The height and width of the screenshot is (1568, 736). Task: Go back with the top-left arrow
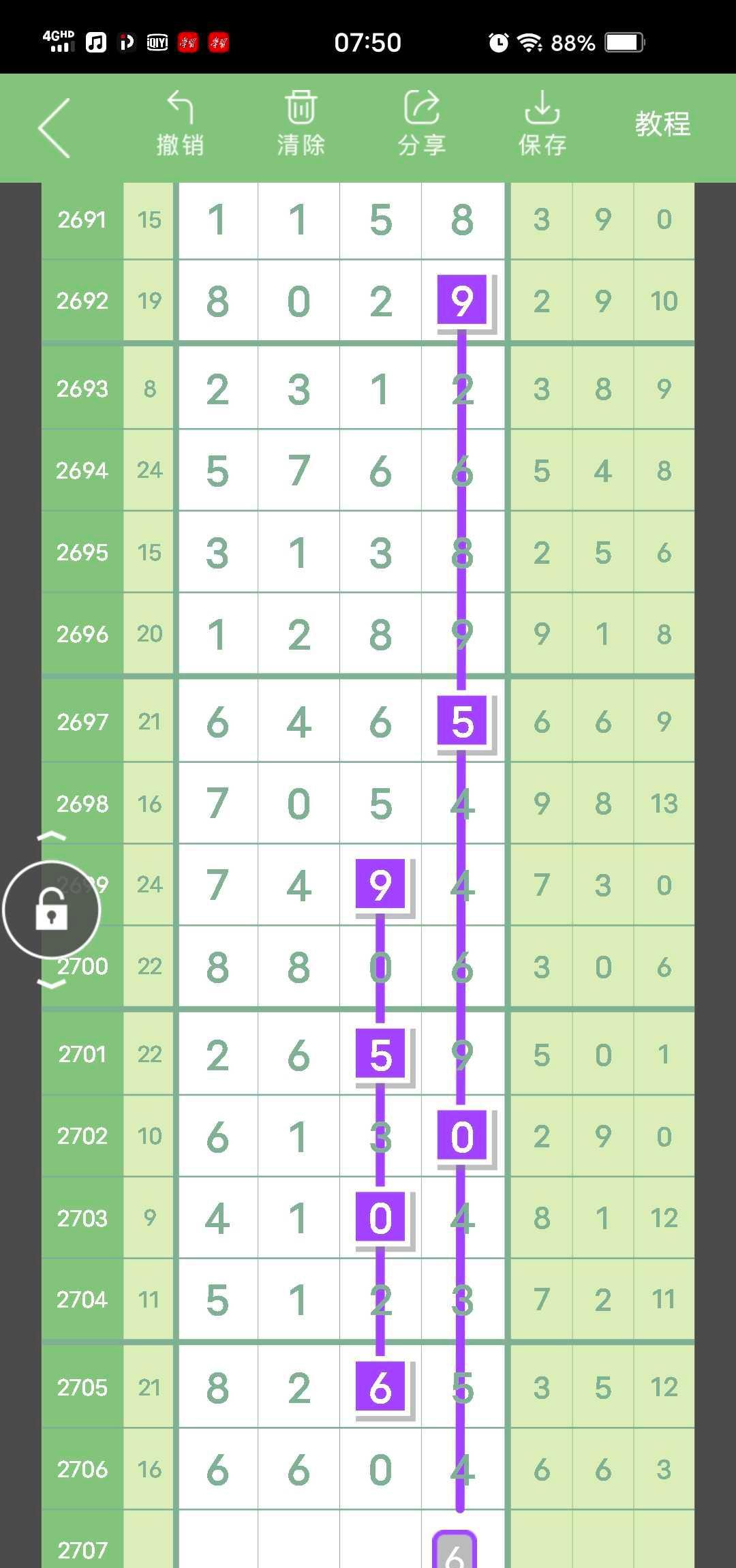point(55,128)
